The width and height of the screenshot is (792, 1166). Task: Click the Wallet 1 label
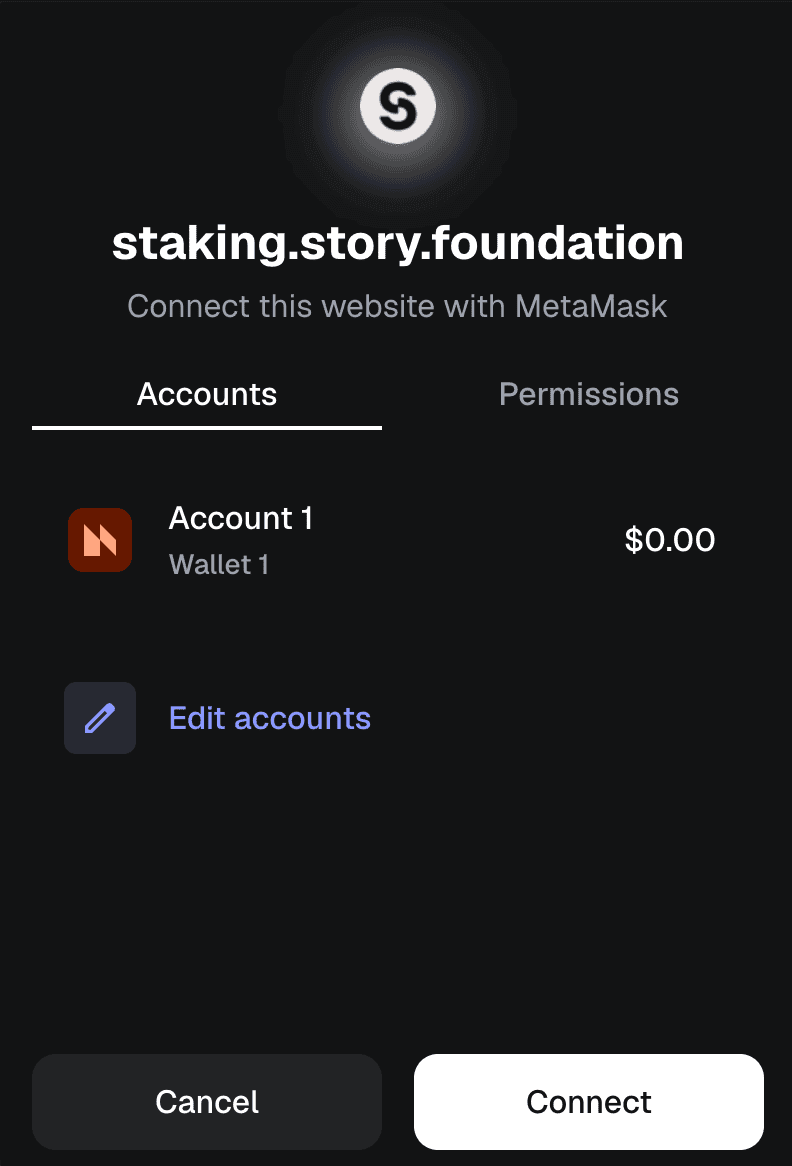218,565
